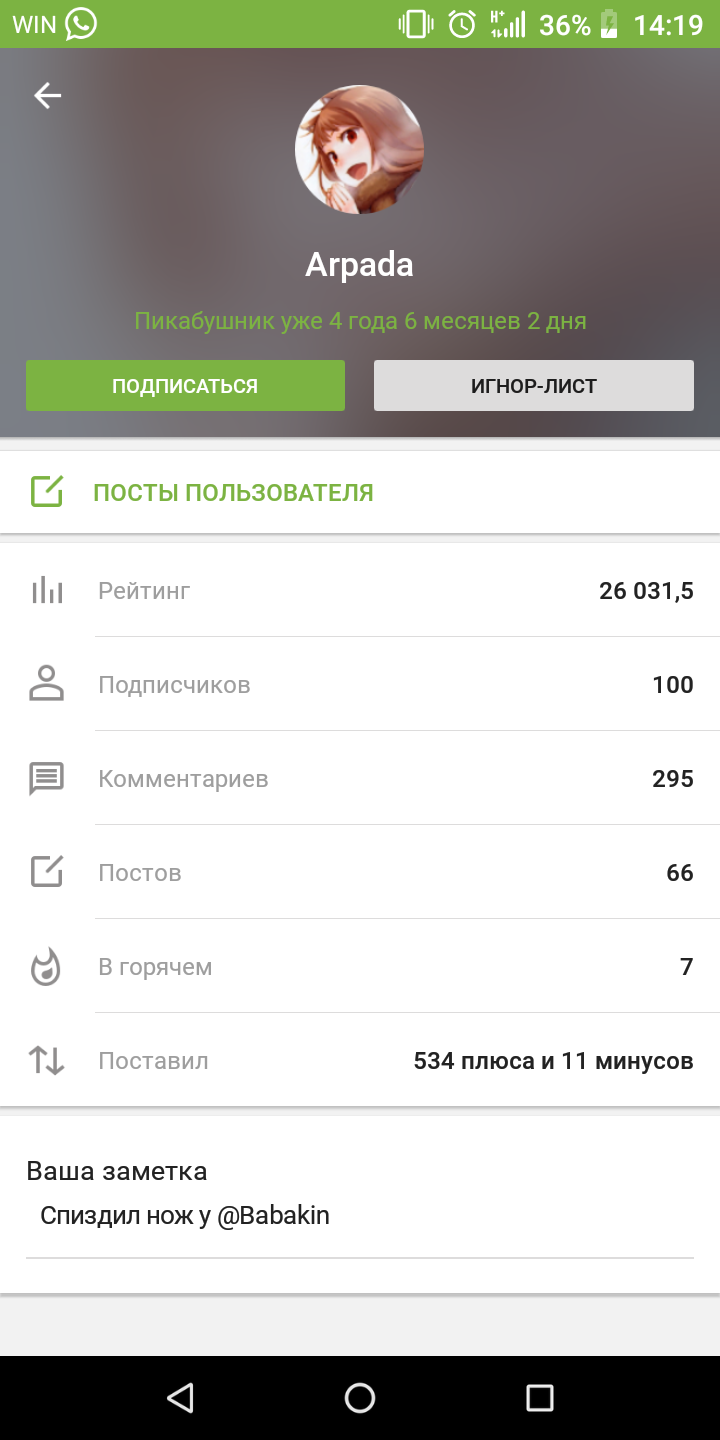Screen dimensions: 720x1440
Task: Edit the note under Ваша заметка
Action: click(359, 1216)
